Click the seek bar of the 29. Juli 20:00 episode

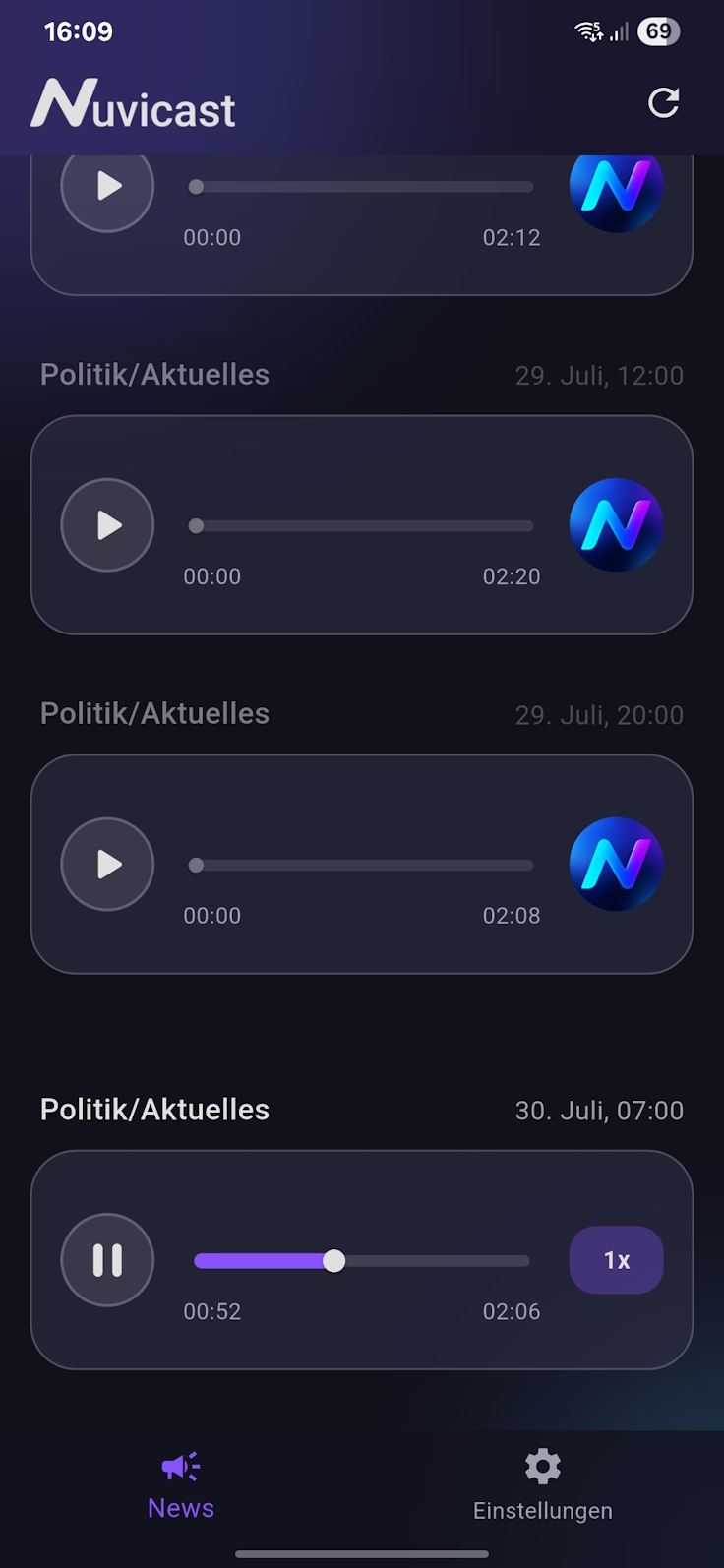pyautogui.click(x=360, y=865)
